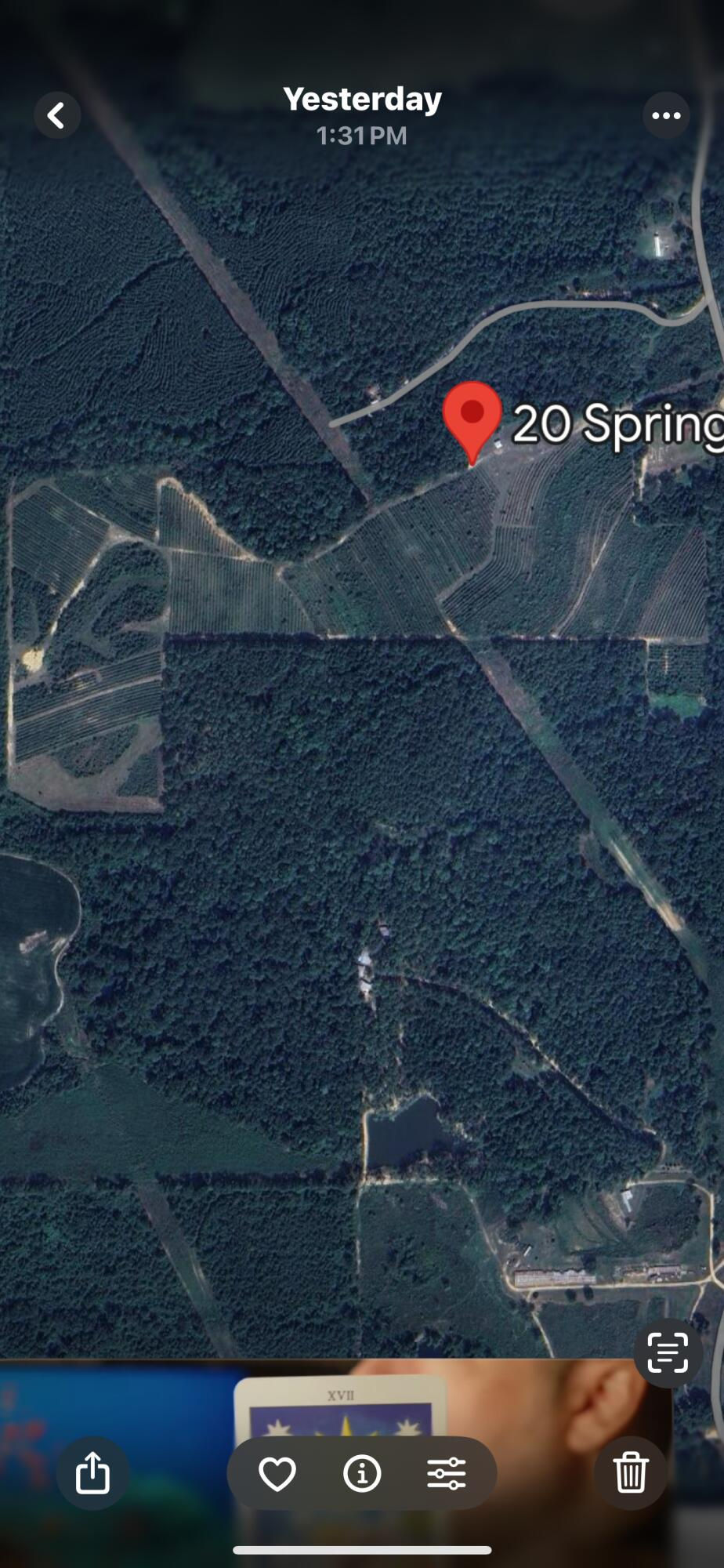Open the edit adjustments sliders

click(447, 1474)
